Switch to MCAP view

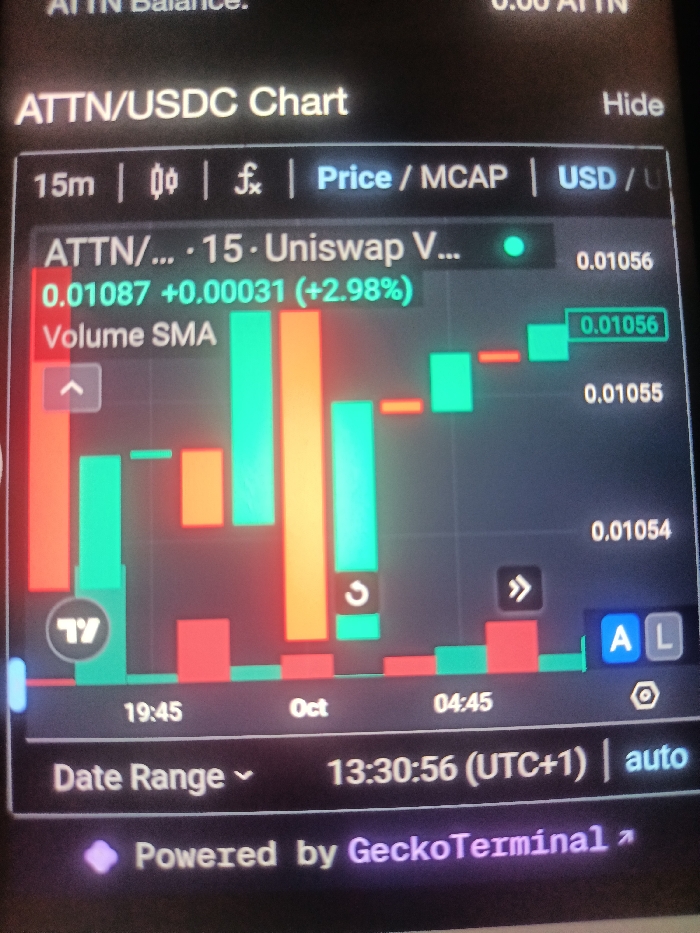coord(463,179)
